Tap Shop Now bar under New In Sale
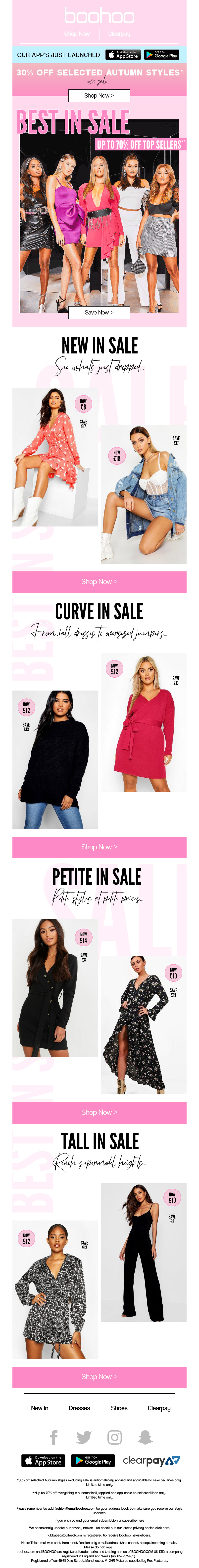Viewport: 199px width, 1568px height. [99, 582]
